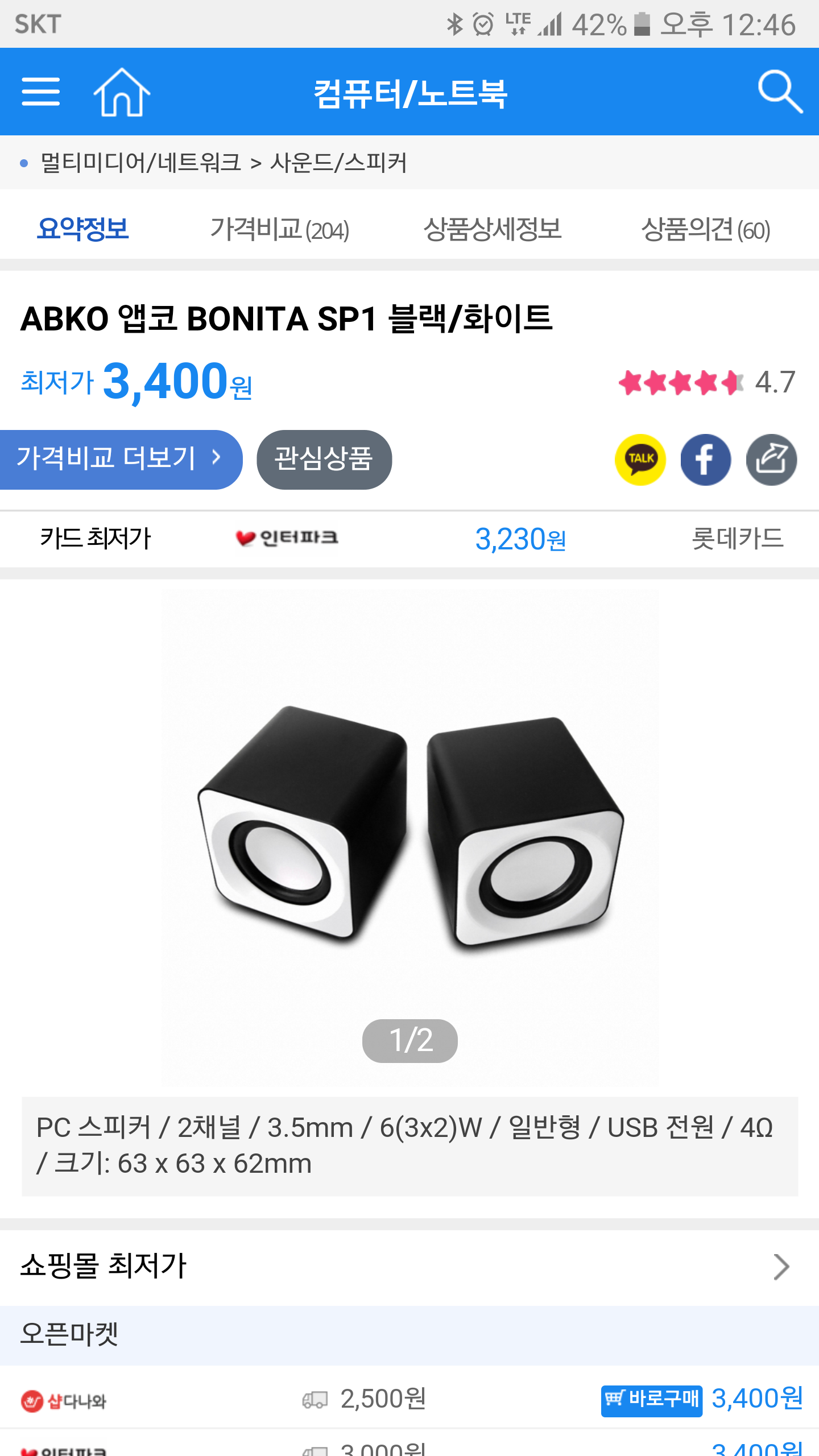Switch to the 상품상세정보 tab
Screen dimensions: 819x1456
click(493, 229)
